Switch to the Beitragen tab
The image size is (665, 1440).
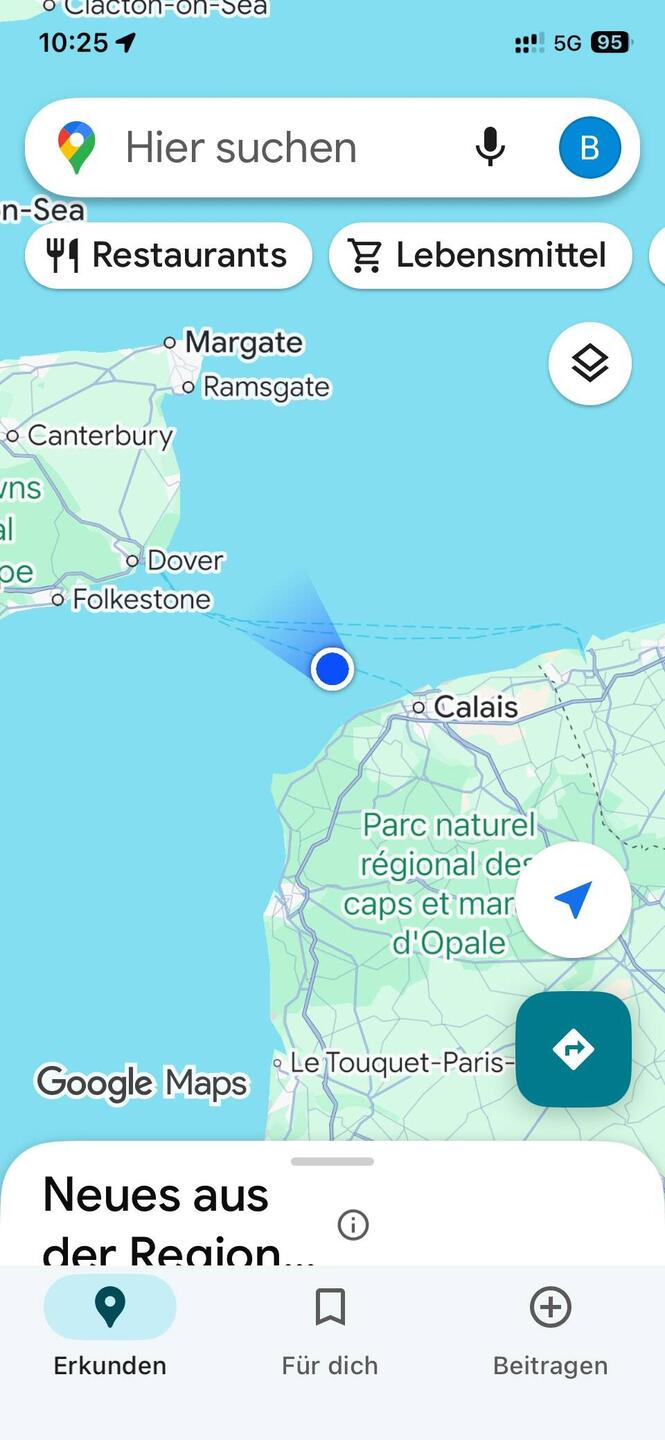click(x=550, y=1328)
